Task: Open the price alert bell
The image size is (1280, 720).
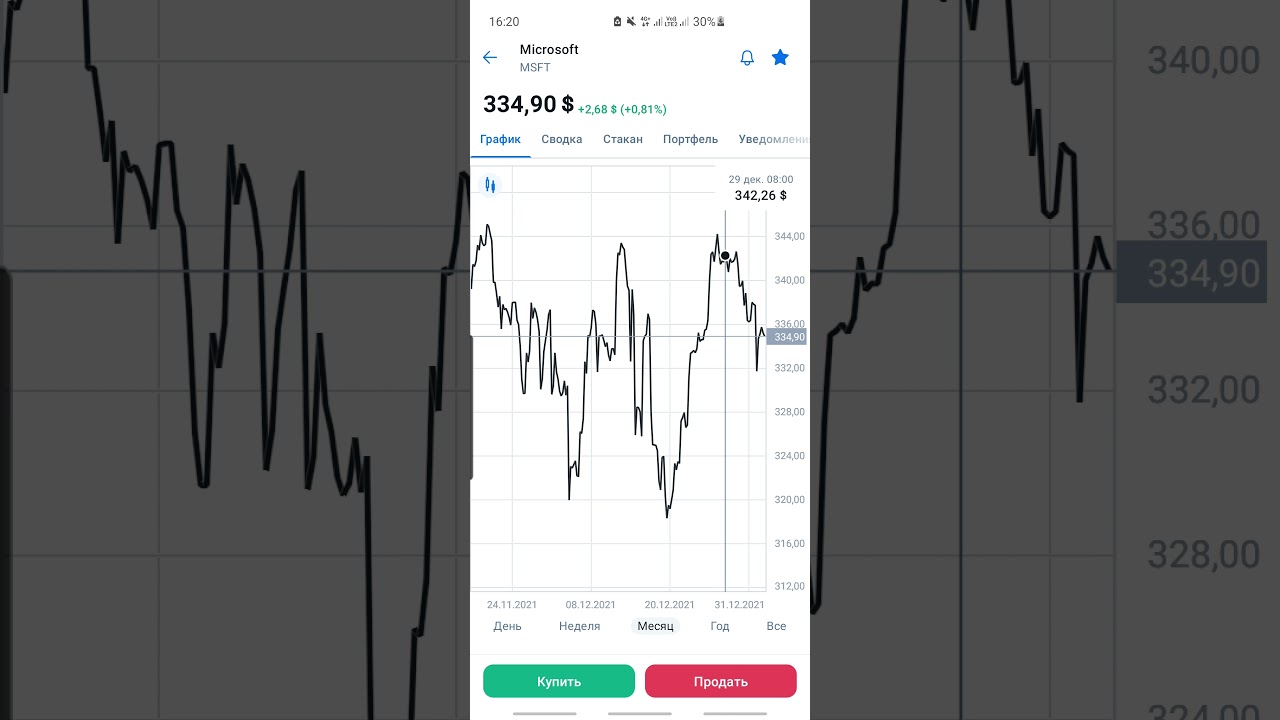Action: pyautogui.click(x=747, y=58)
